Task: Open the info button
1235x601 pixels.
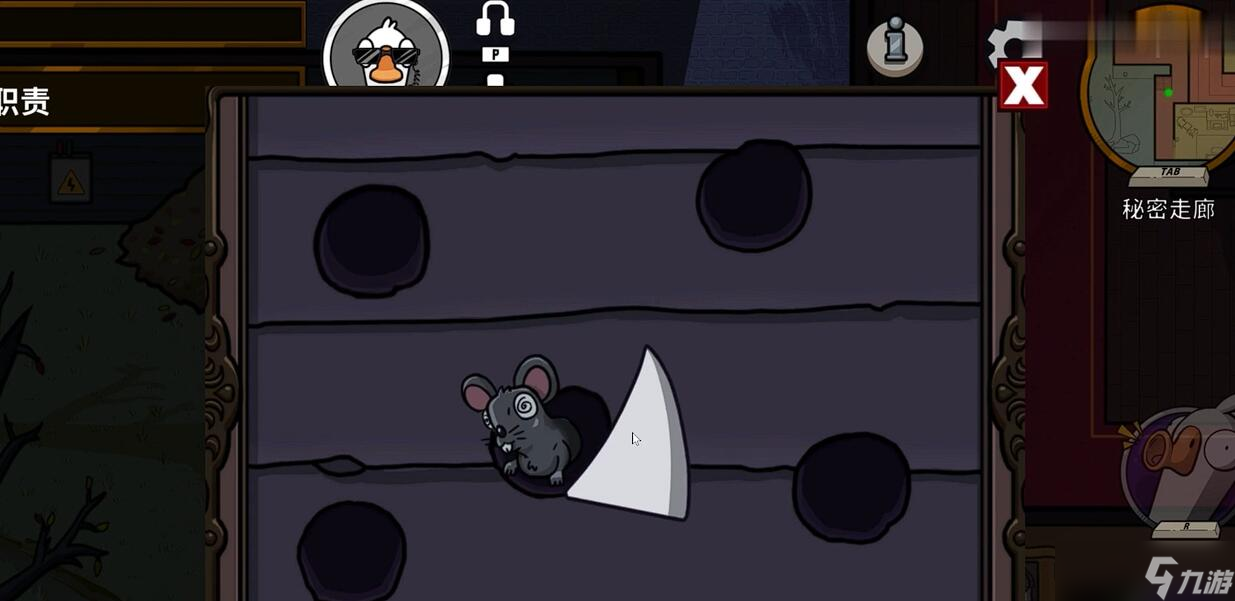Action: coord(894,45)
